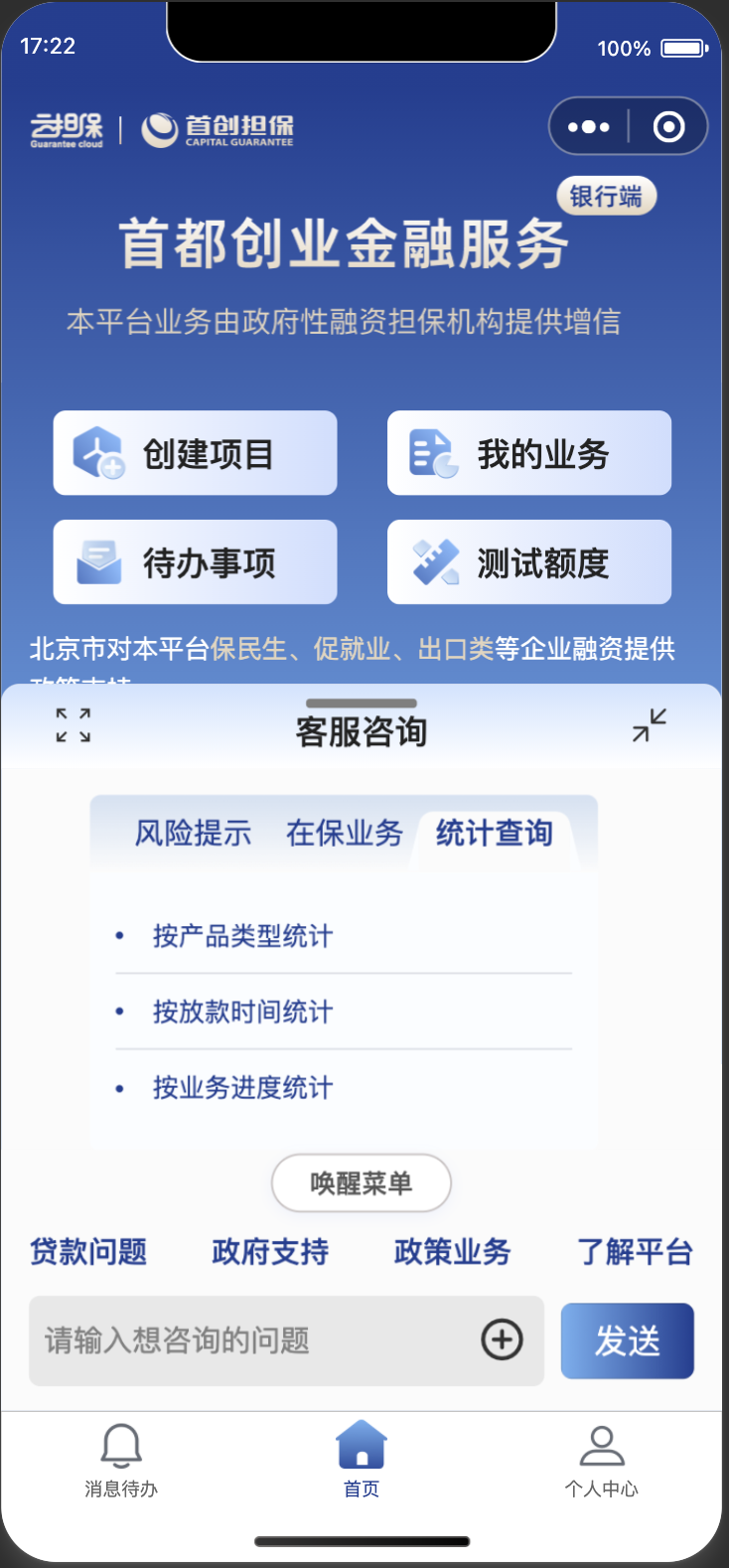Viewport: 729px width, 1568px height.
Task: Go to the 个人中心 tab
Action: coord(602,1461)
